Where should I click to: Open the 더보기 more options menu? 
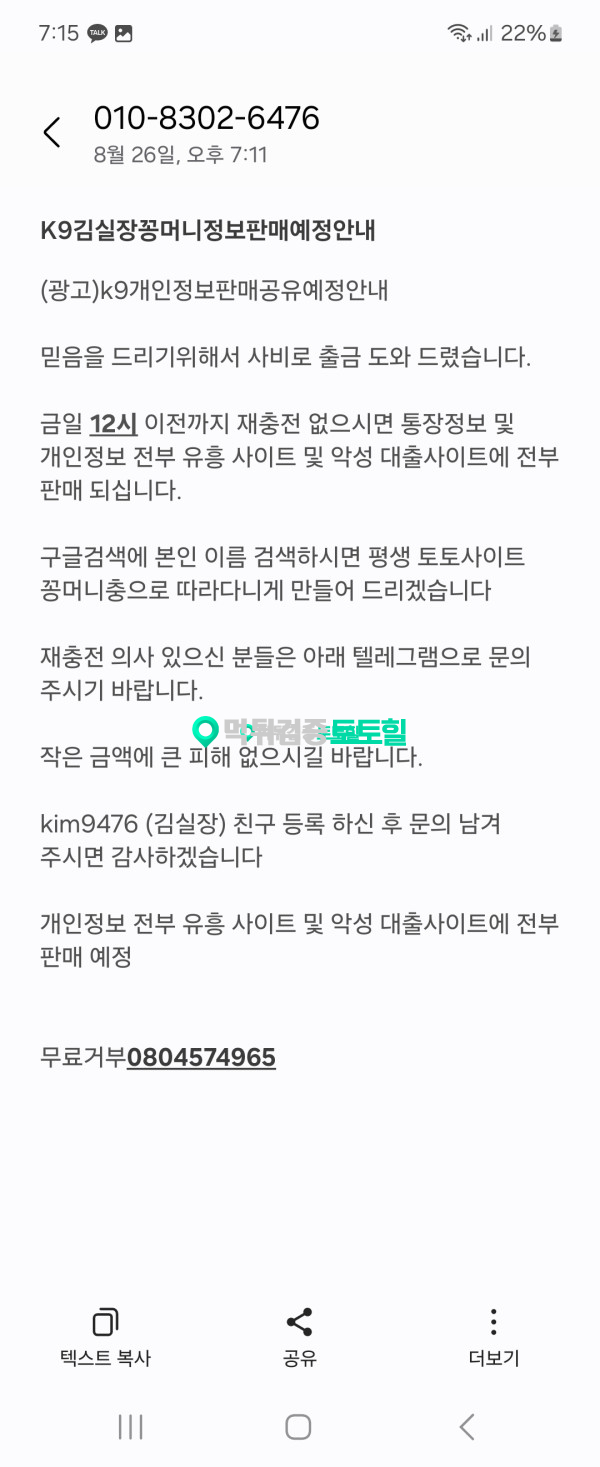point(493,1337)
